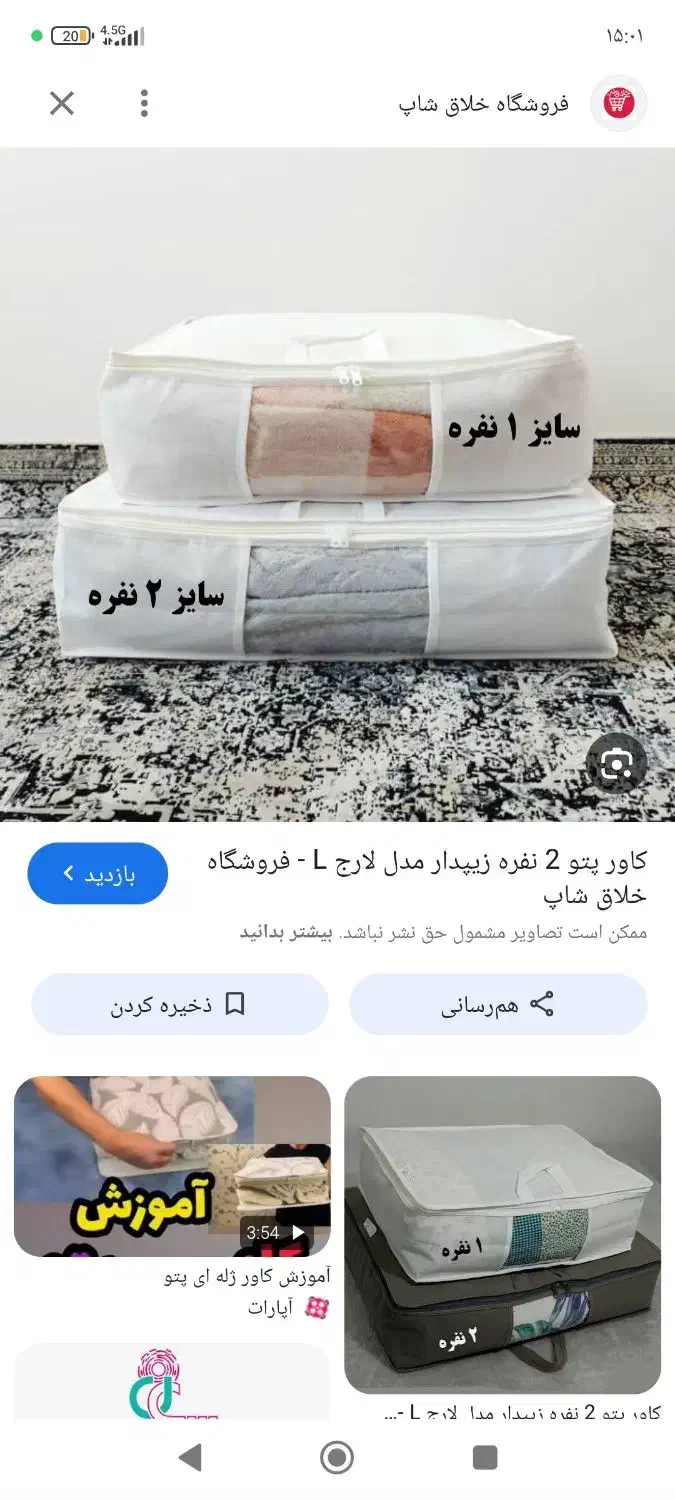Close the image viewer with X
Viewport: 675px width, 1500px height.
point(62,103)
